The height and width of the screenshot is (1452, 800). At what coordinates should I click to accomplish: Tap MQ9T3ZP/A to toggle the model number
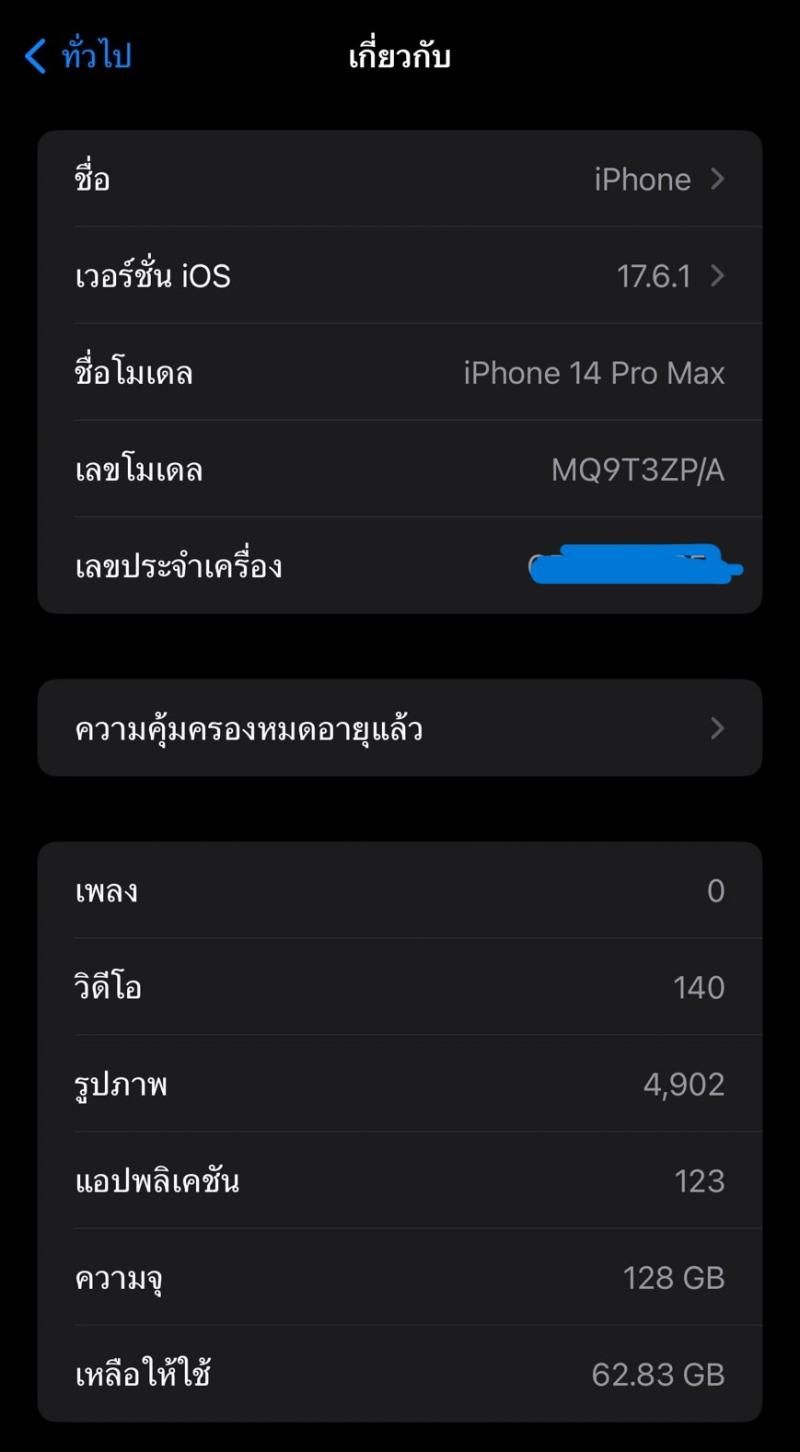coord(637,470)
